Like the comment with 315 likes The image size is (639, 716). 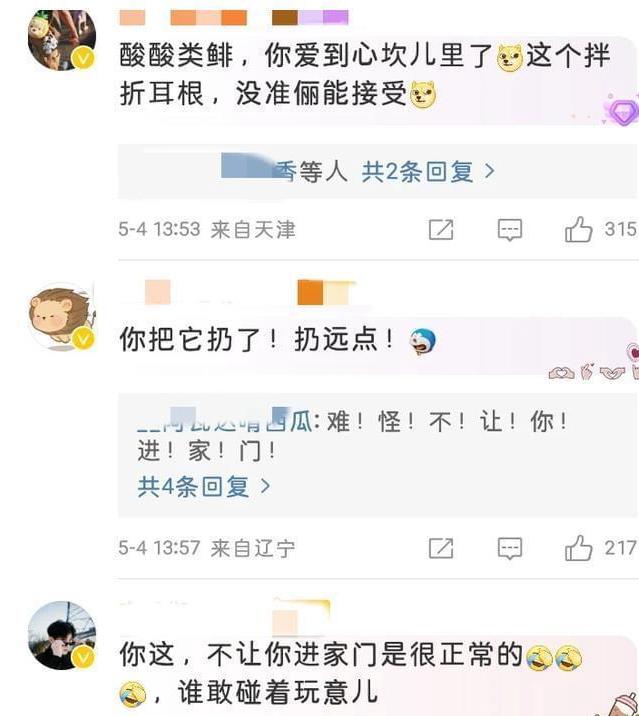click(x=579, y=230)
